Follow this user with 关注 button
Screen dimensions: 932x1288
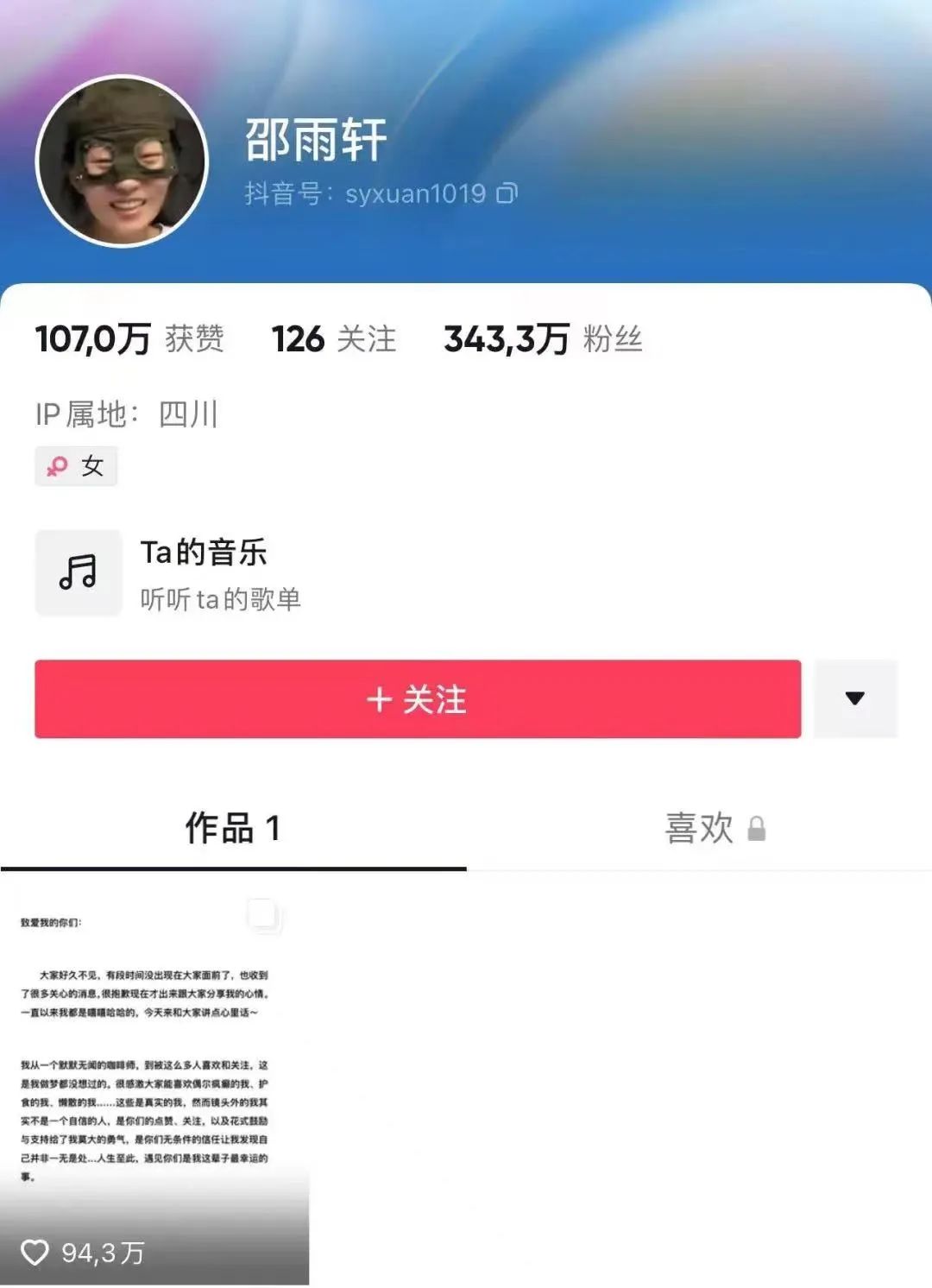pos(418,699)
